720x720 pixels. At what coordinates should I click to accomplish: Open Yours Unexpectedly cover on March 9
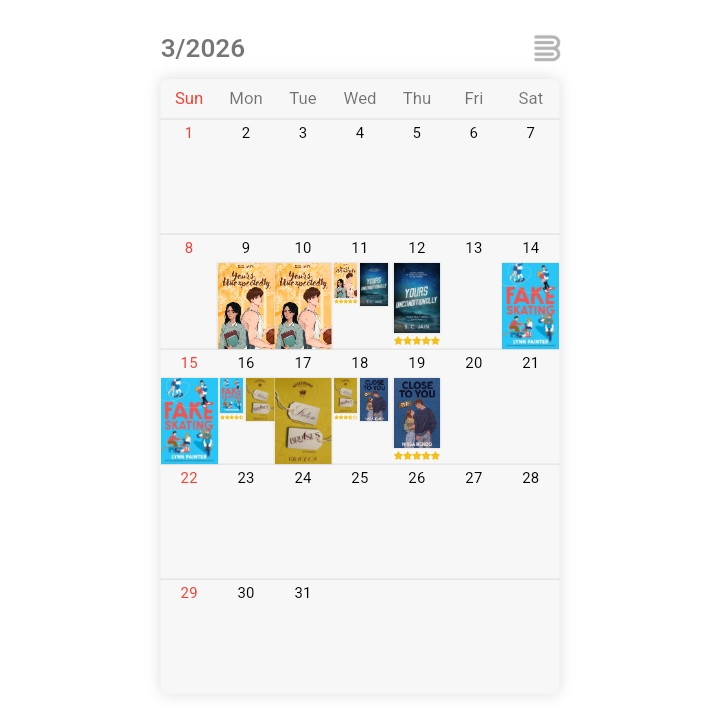point(246,305)
